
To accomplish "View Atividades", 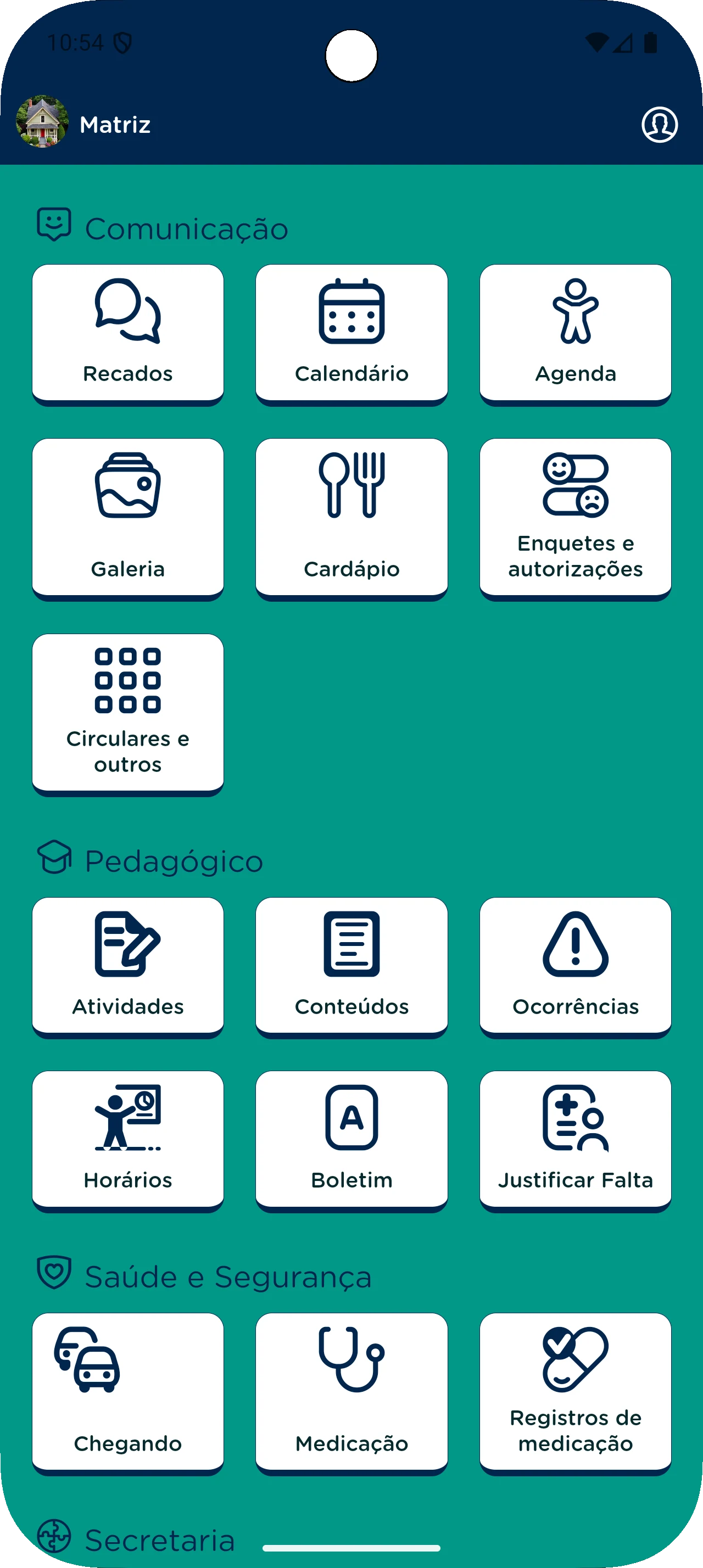I will [128, 967].
